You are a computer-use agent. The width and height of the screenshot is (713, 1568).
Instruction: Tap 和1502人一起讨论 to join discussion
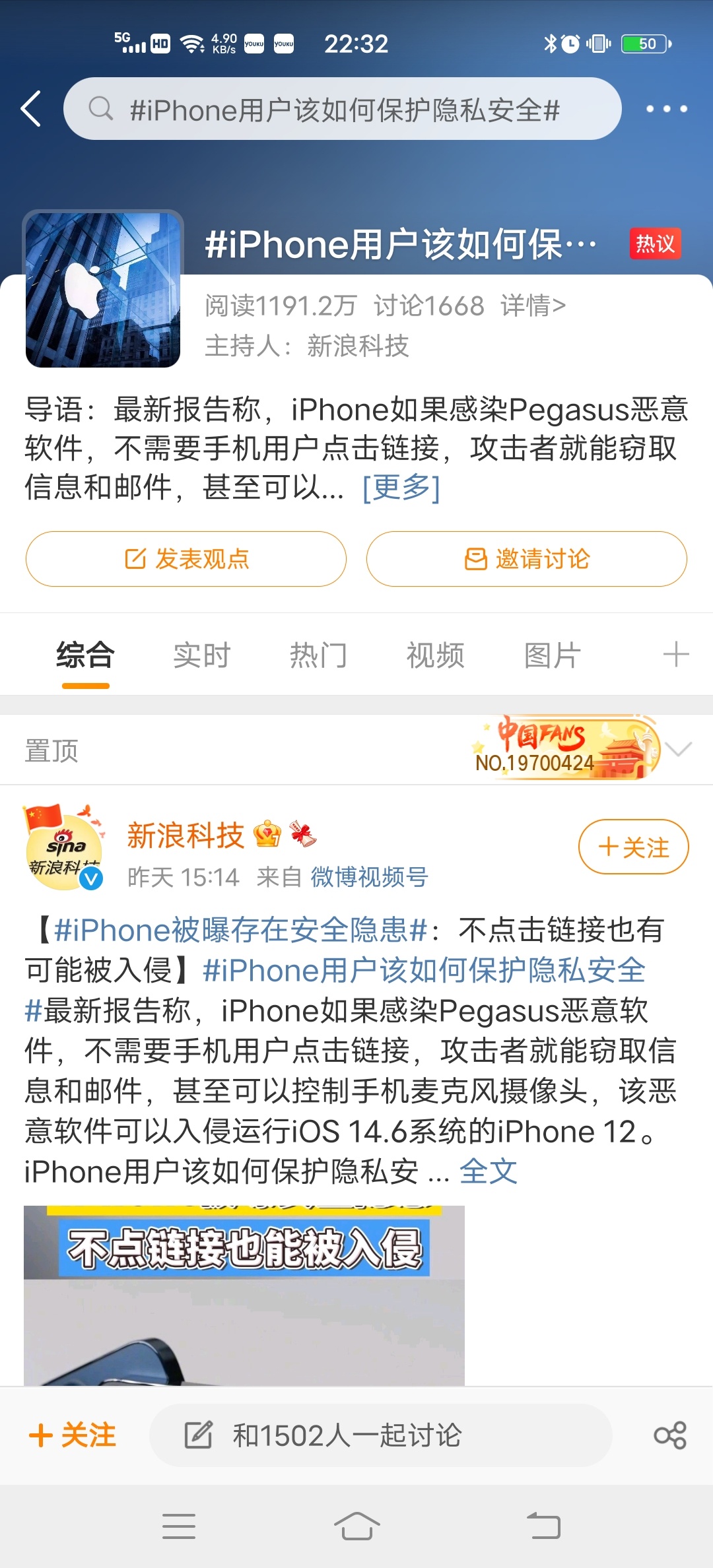[x=380, y=1435]
